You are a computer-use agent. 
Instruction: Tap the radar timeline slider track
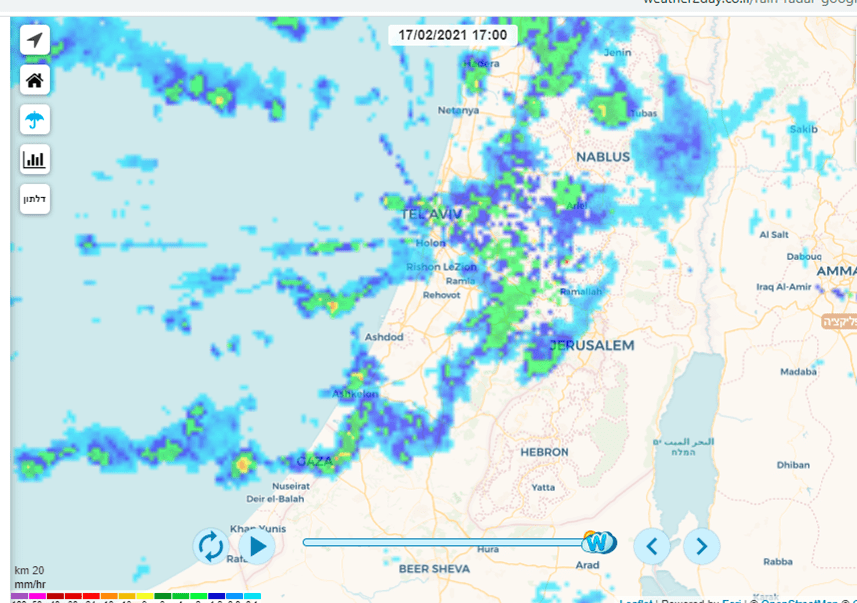click(x=440, y=542)
